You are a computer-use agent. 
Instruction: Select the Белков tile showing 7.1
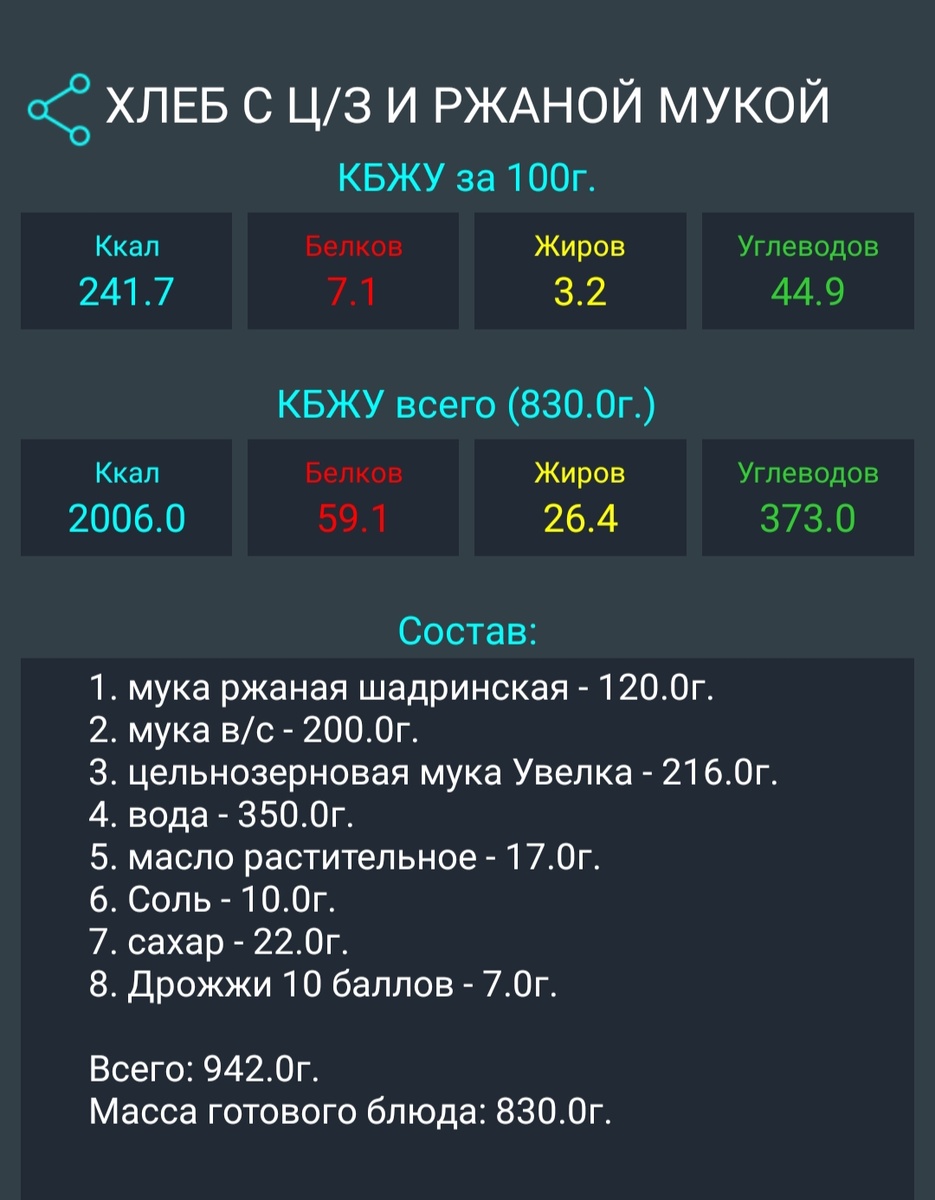(353, 270)
